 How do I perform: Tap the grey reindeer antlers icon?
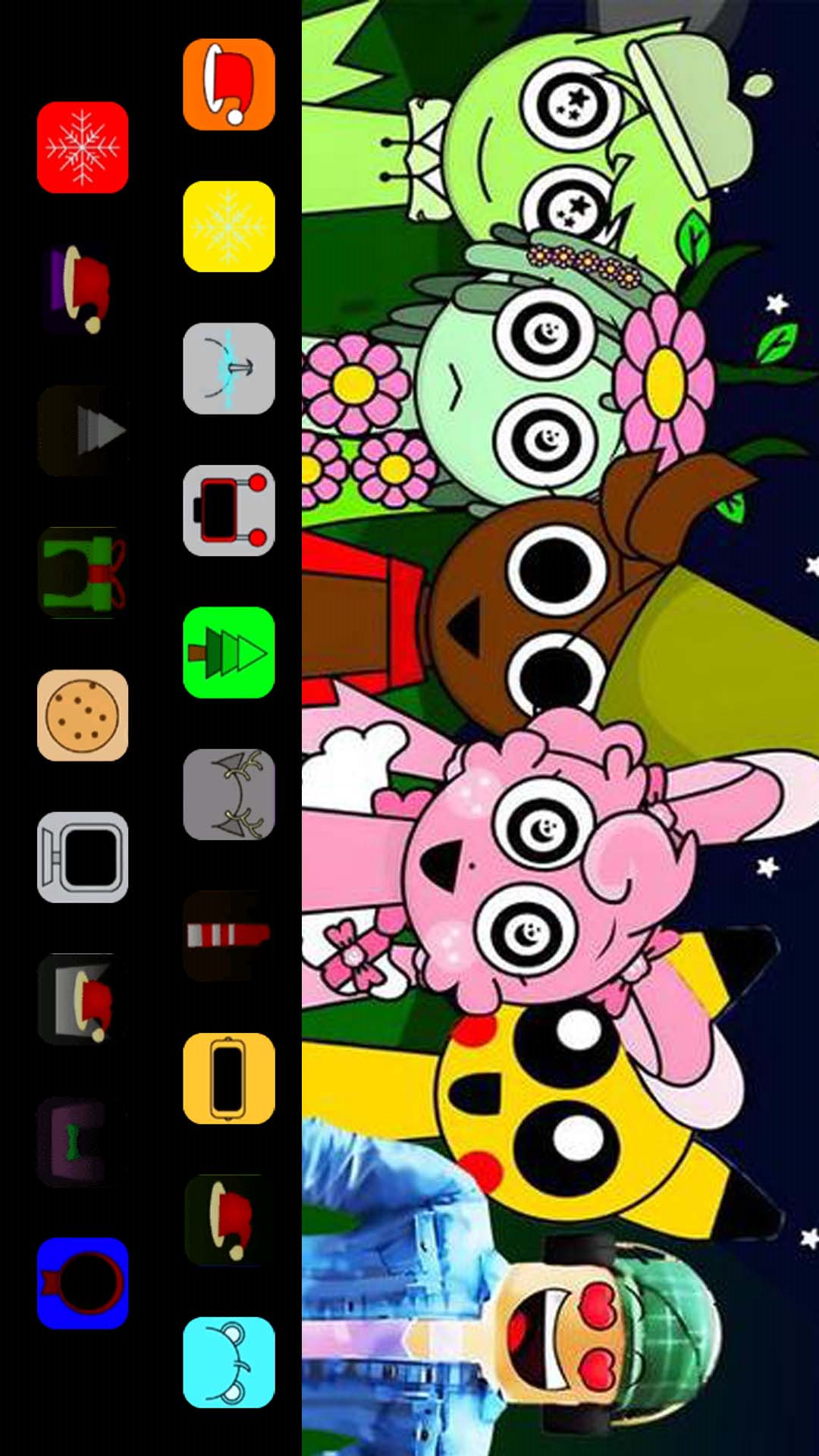click(229, 794)
